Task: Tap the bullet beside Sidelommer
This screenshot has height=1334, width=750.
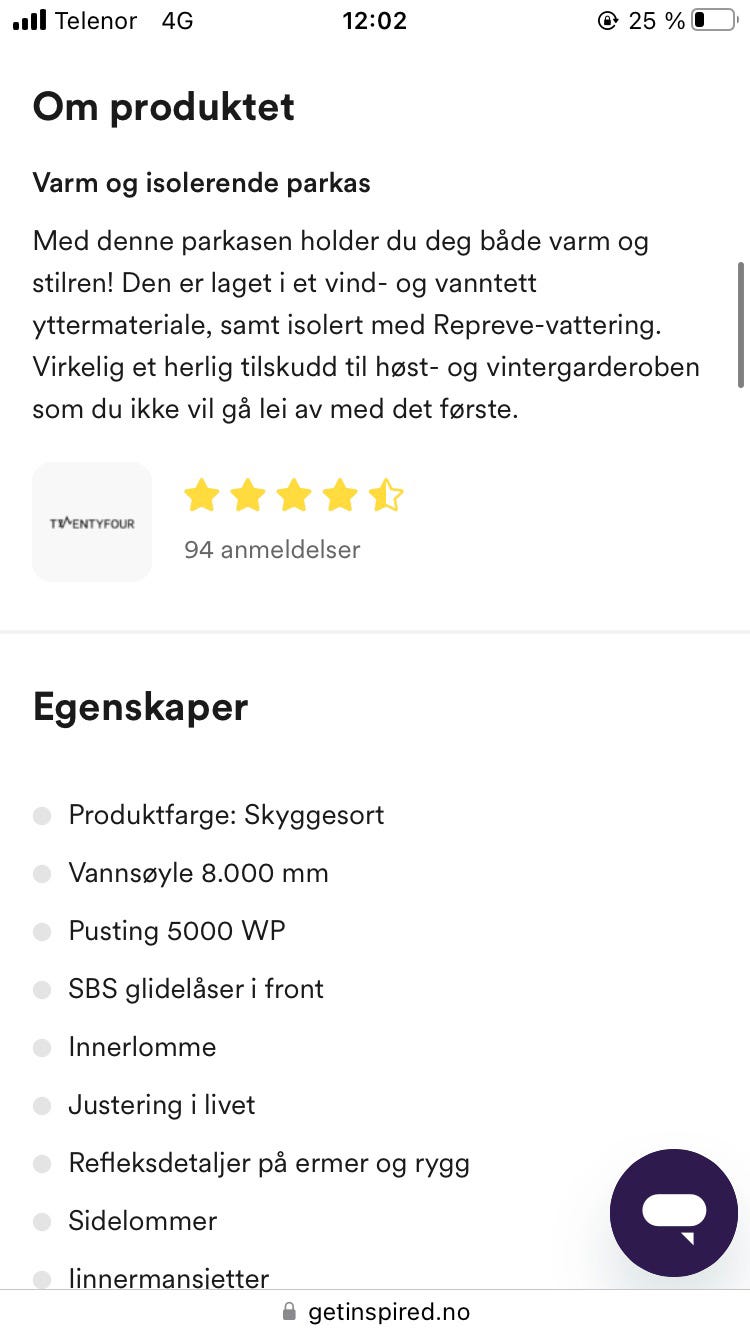Action: tap(41, 1221)
